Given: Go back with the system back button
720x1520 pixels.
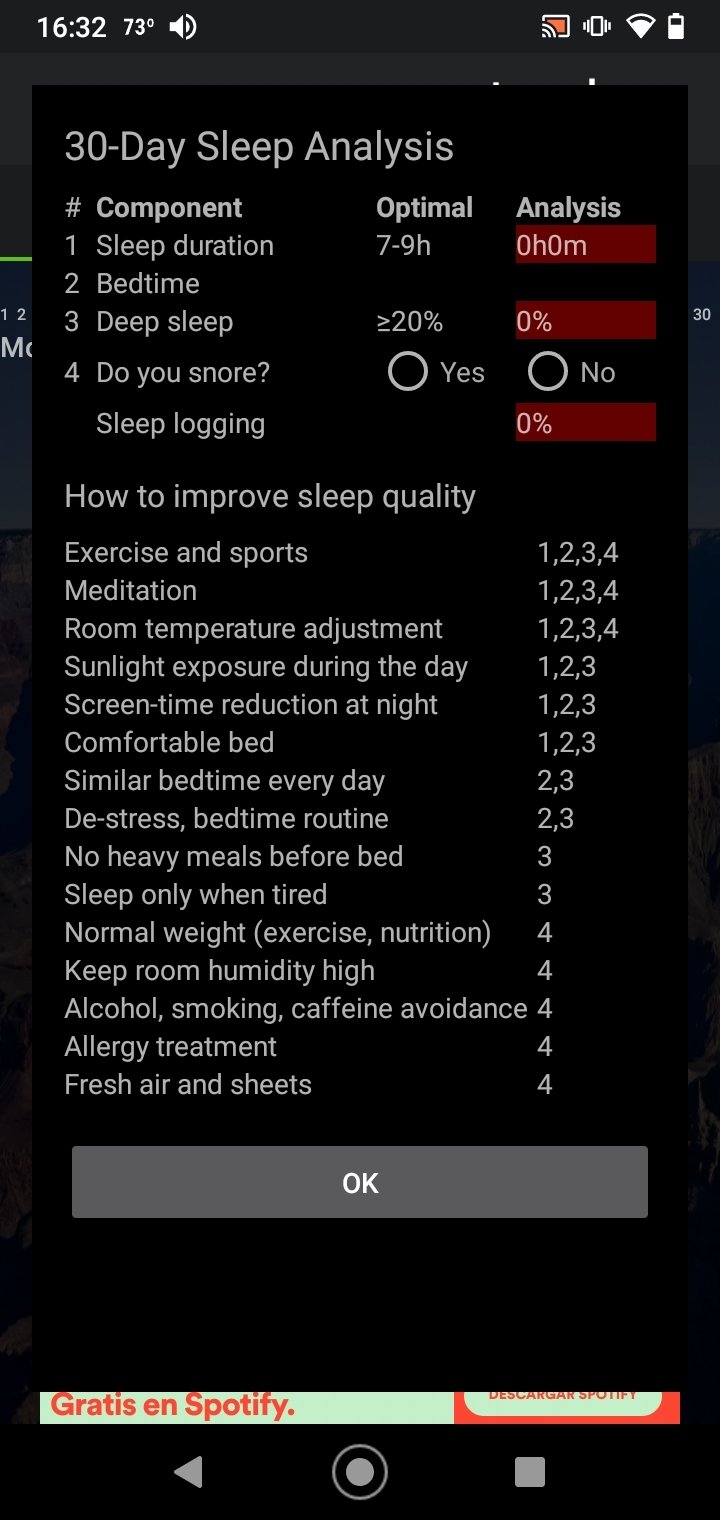Looking at the screenshot, I should click(188, 1472).
